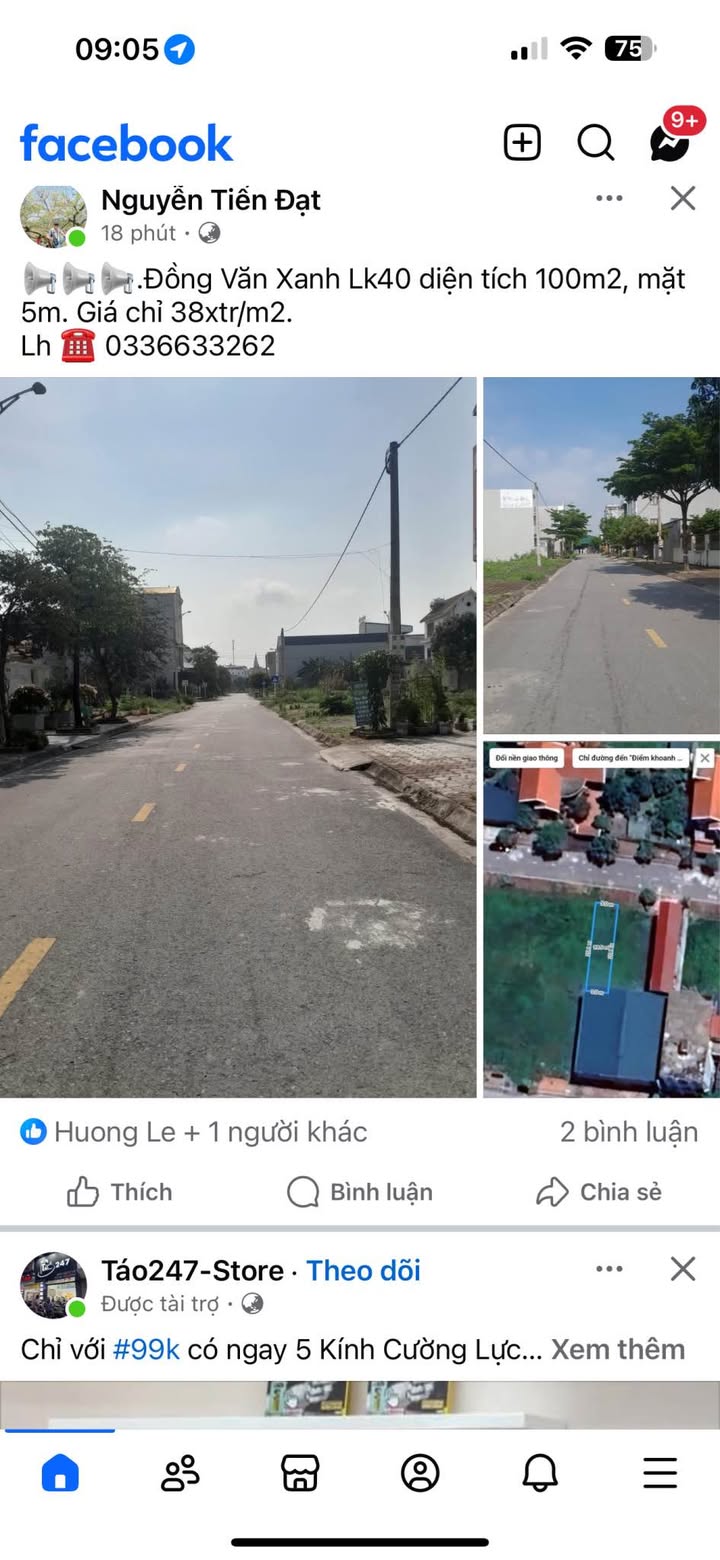Hide Nguyễn Tiến Đạt's post
This screenshot has width=720, height=1560.
tap(683, 198)
